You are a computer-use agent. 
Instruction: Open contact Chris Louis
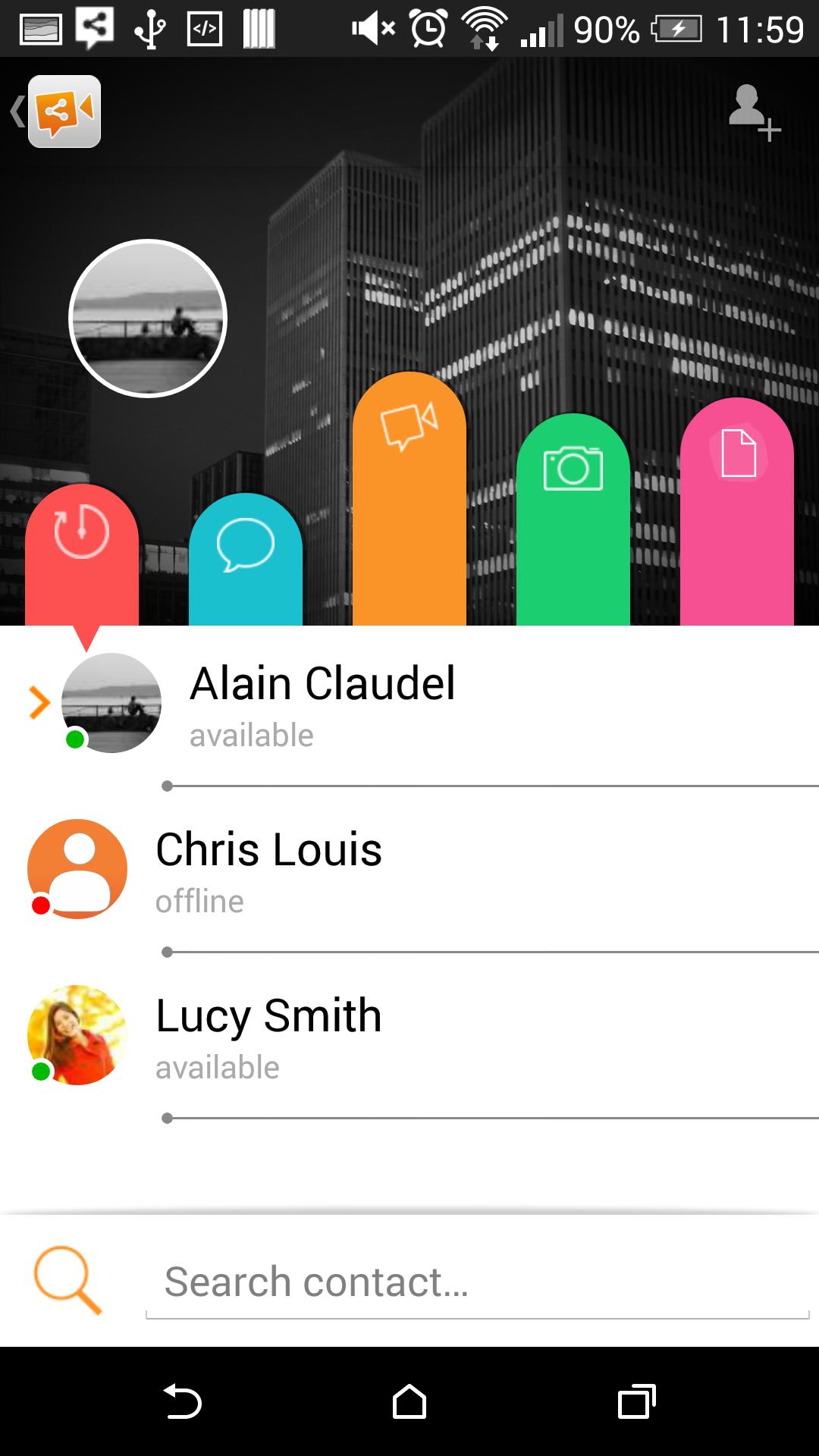coord(269,869)
